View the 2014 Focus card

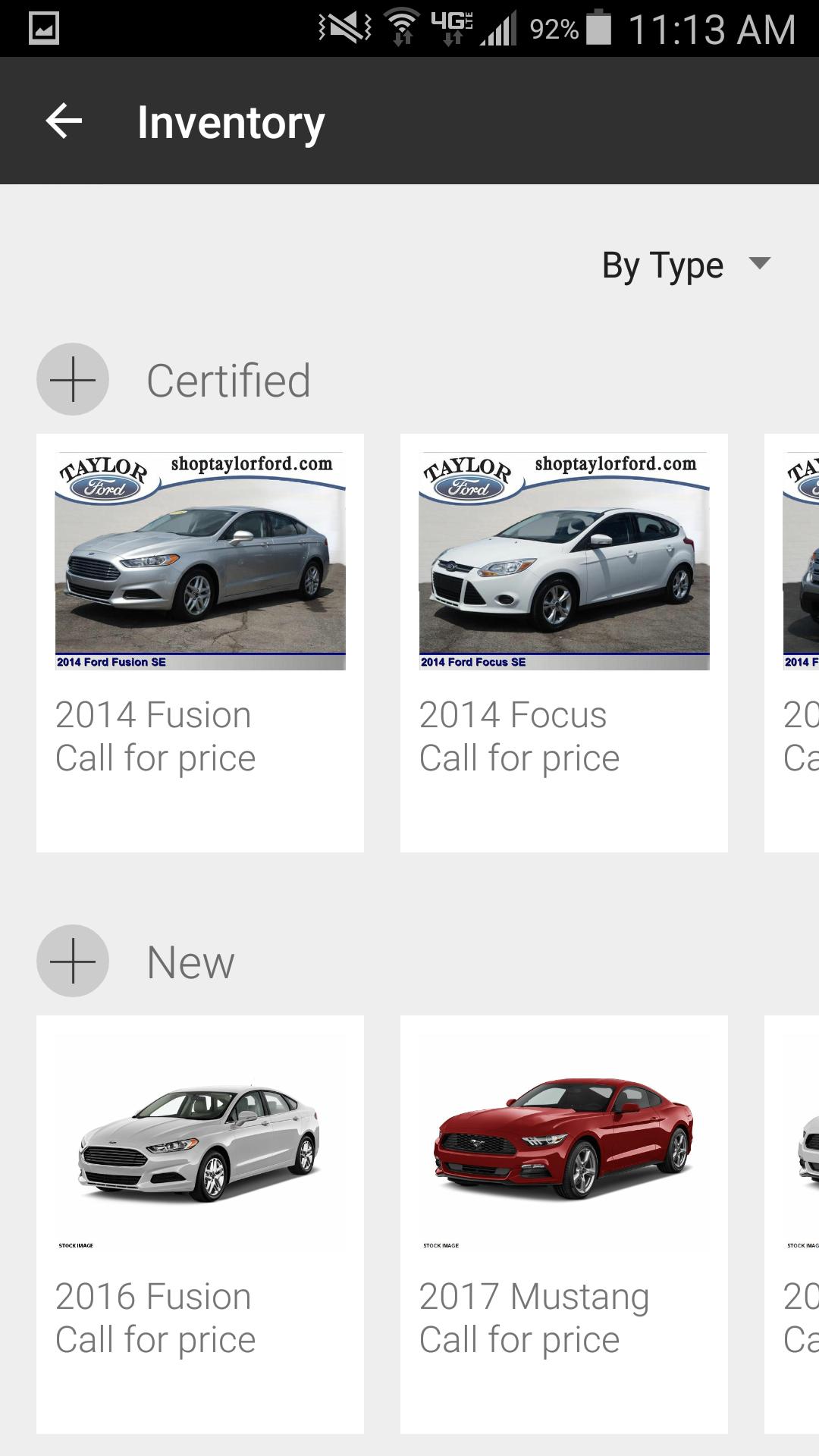coord(564,642)
